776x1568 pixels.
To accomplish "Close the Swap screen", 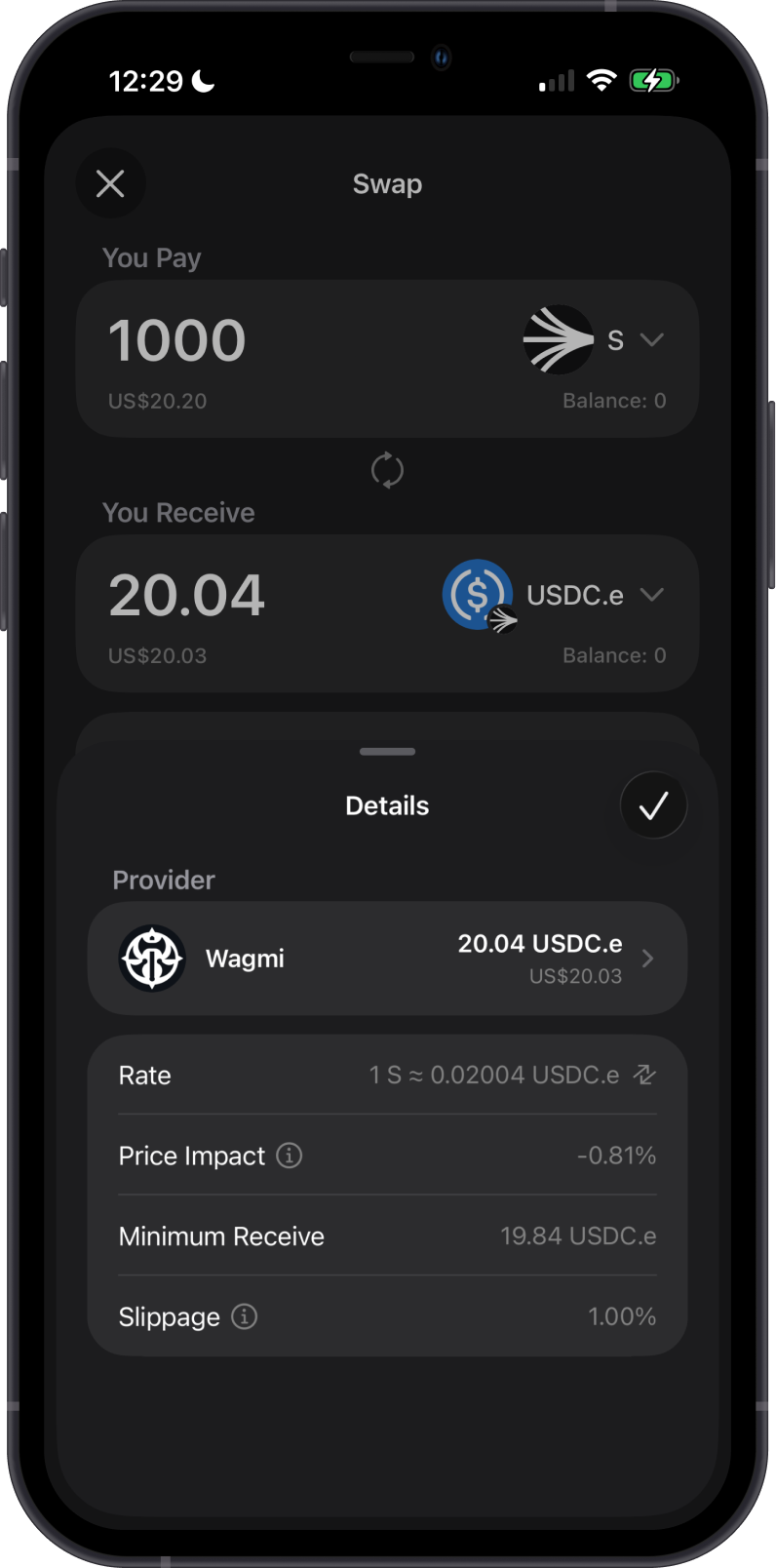I will 110,183.
